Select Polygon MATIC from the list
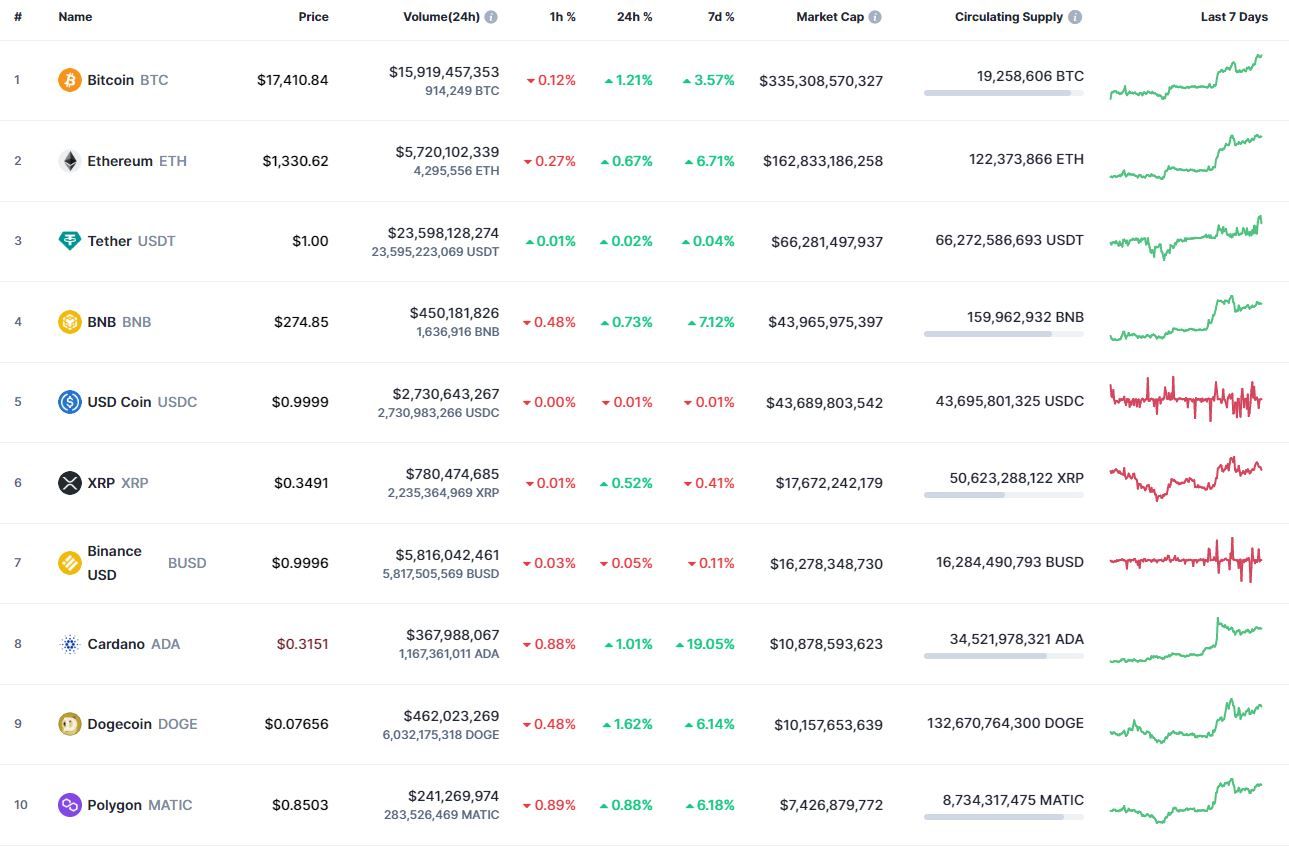 (114, 805)
